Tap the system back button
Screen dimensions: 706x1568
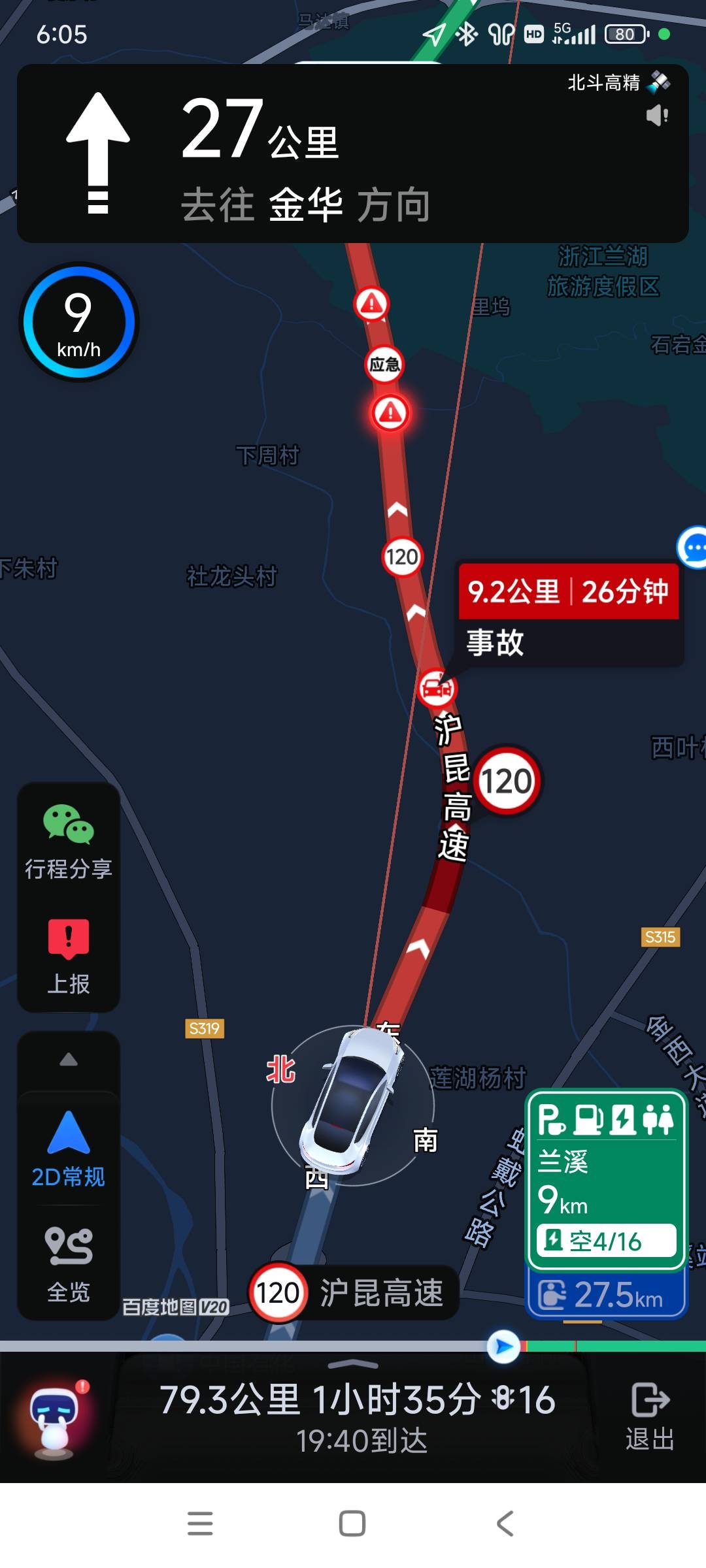point(505,1523)
